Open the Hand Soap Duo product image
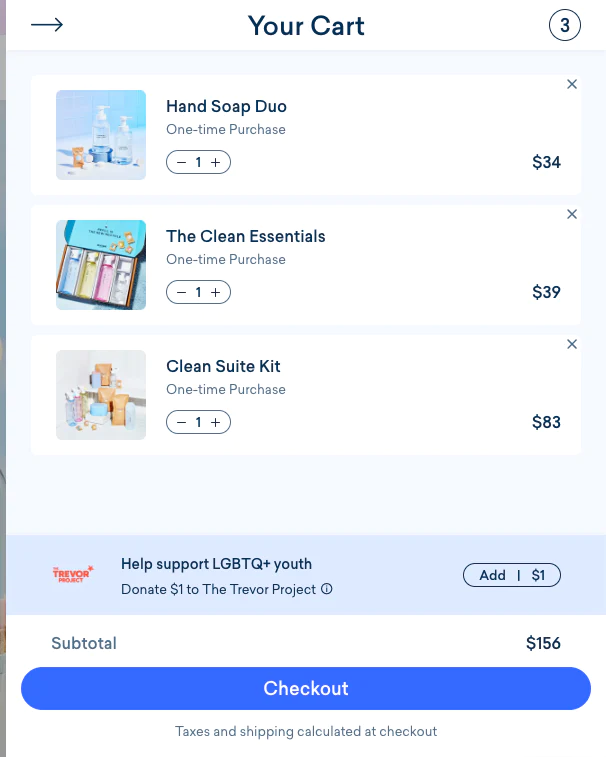The image size is (606, 757). (x=101, y=135)
